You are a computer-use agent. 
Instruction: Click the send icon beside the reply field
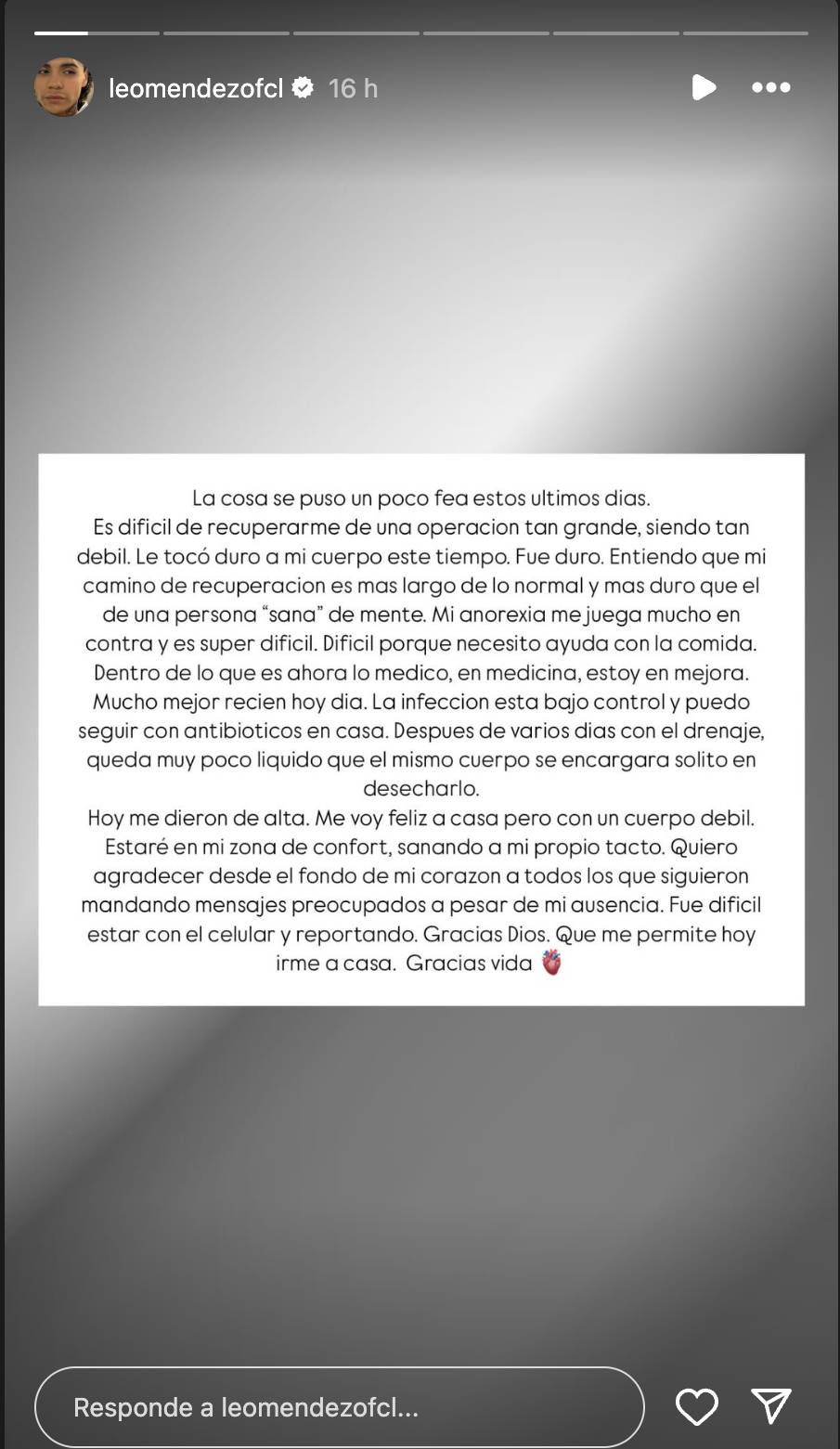(771, 1407)
